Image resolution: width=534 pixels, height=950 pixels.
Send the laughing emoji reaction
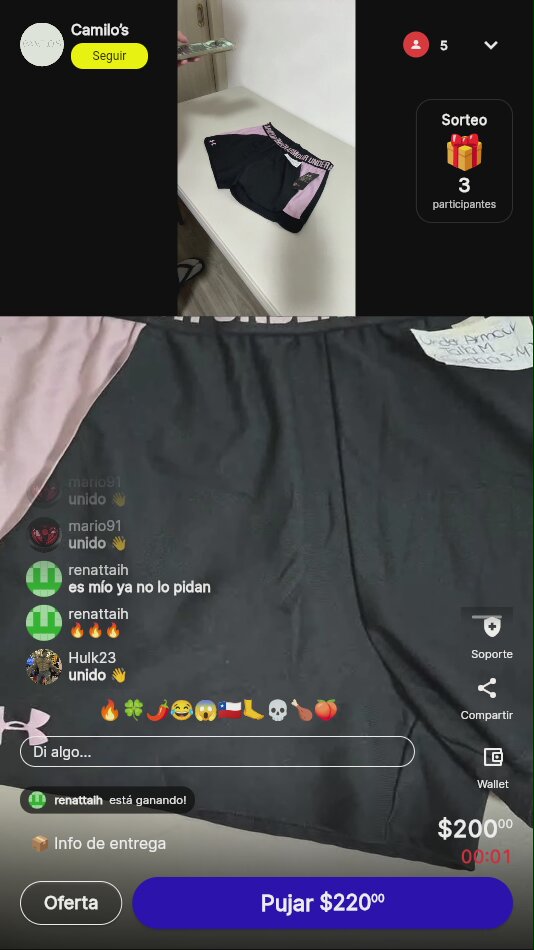pyautogui.click(x=181, y=709)
